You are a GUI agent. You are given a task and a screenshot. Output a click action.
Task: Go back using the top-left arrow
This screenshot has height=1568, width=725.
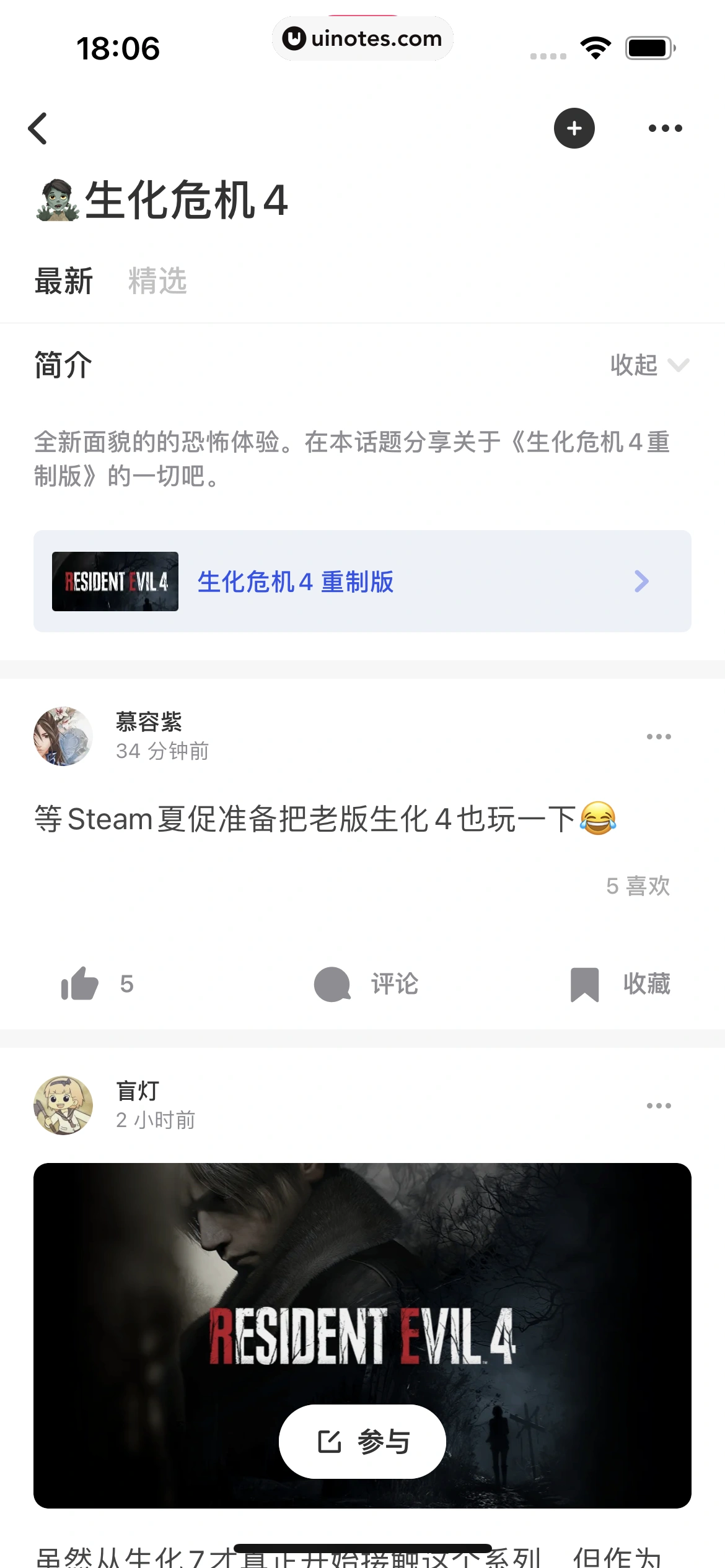coord(38,129)
